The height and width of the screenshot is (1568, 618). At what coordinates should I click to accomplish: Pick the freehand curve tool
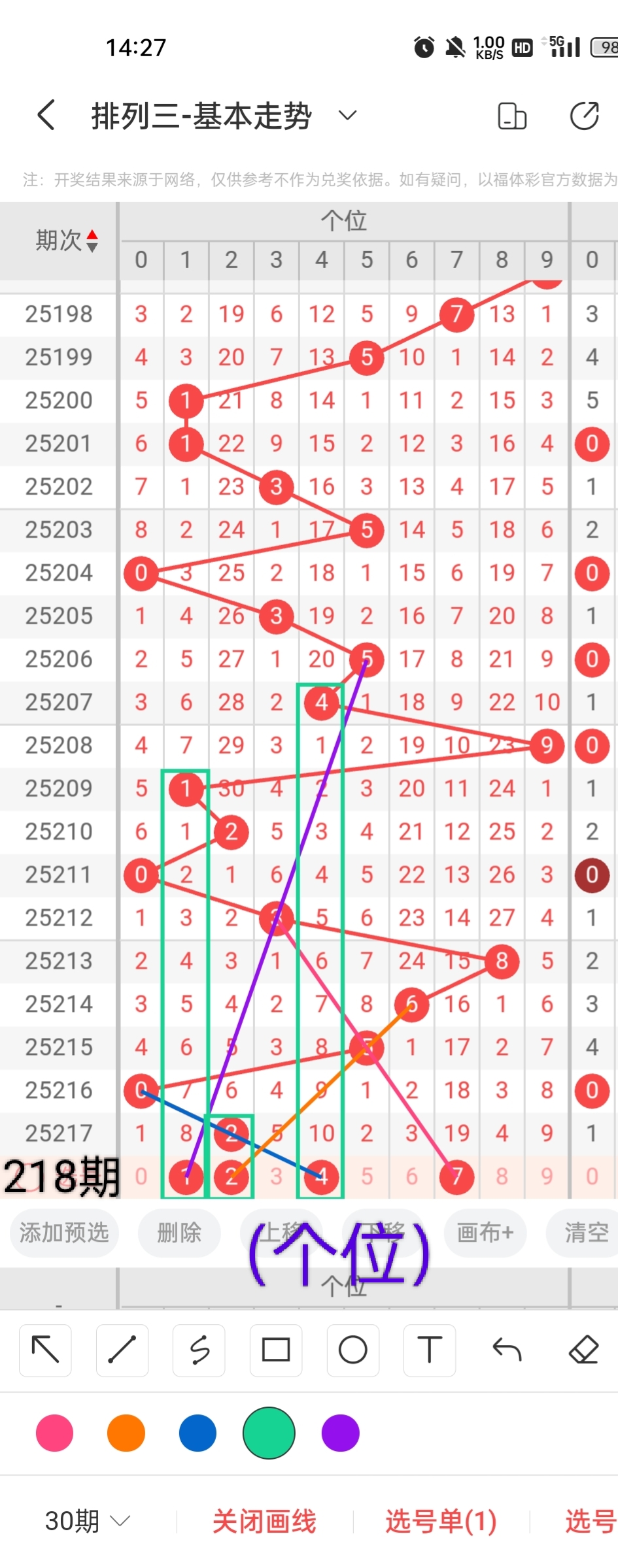[x=199, y=1350]
